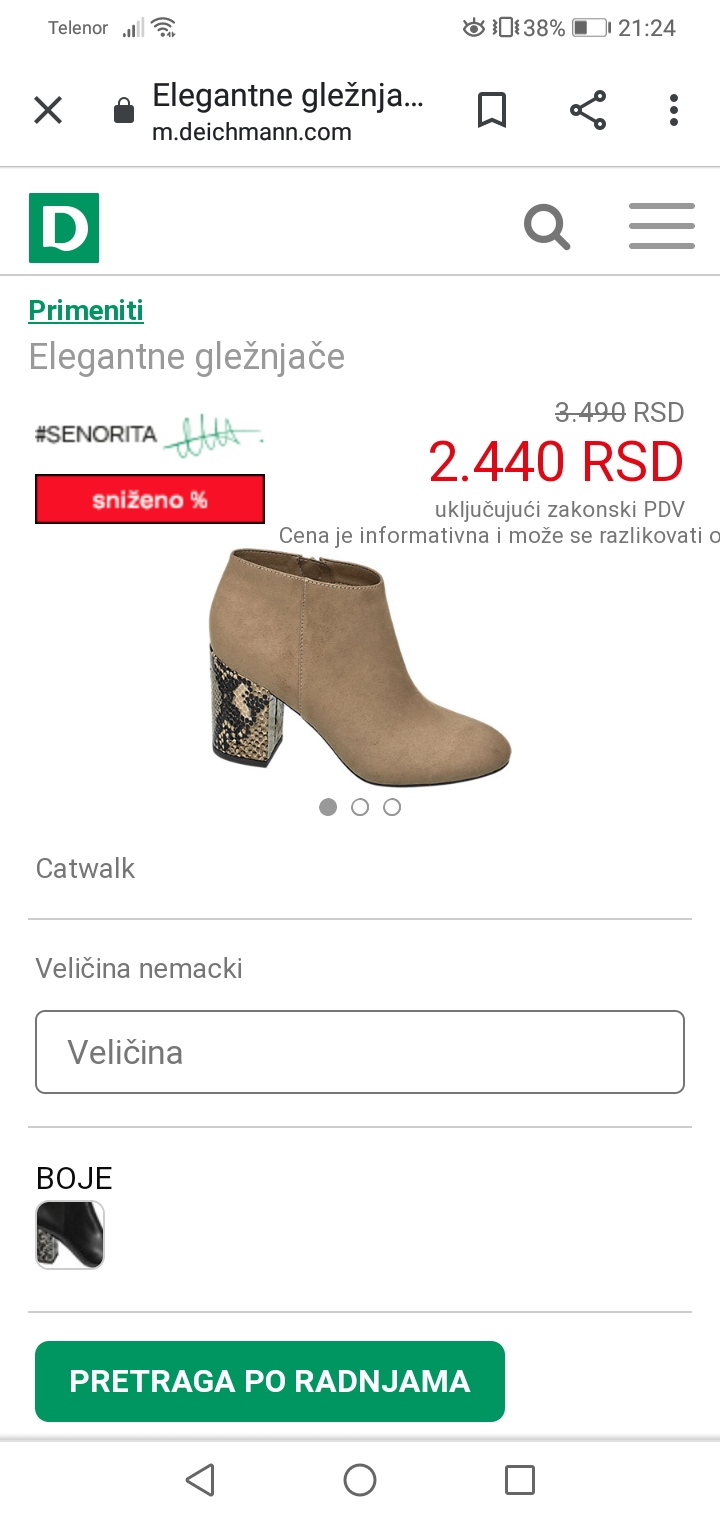Show the third product photo dot
This screenshot has width=720, height=1520.
pos(392,807)
